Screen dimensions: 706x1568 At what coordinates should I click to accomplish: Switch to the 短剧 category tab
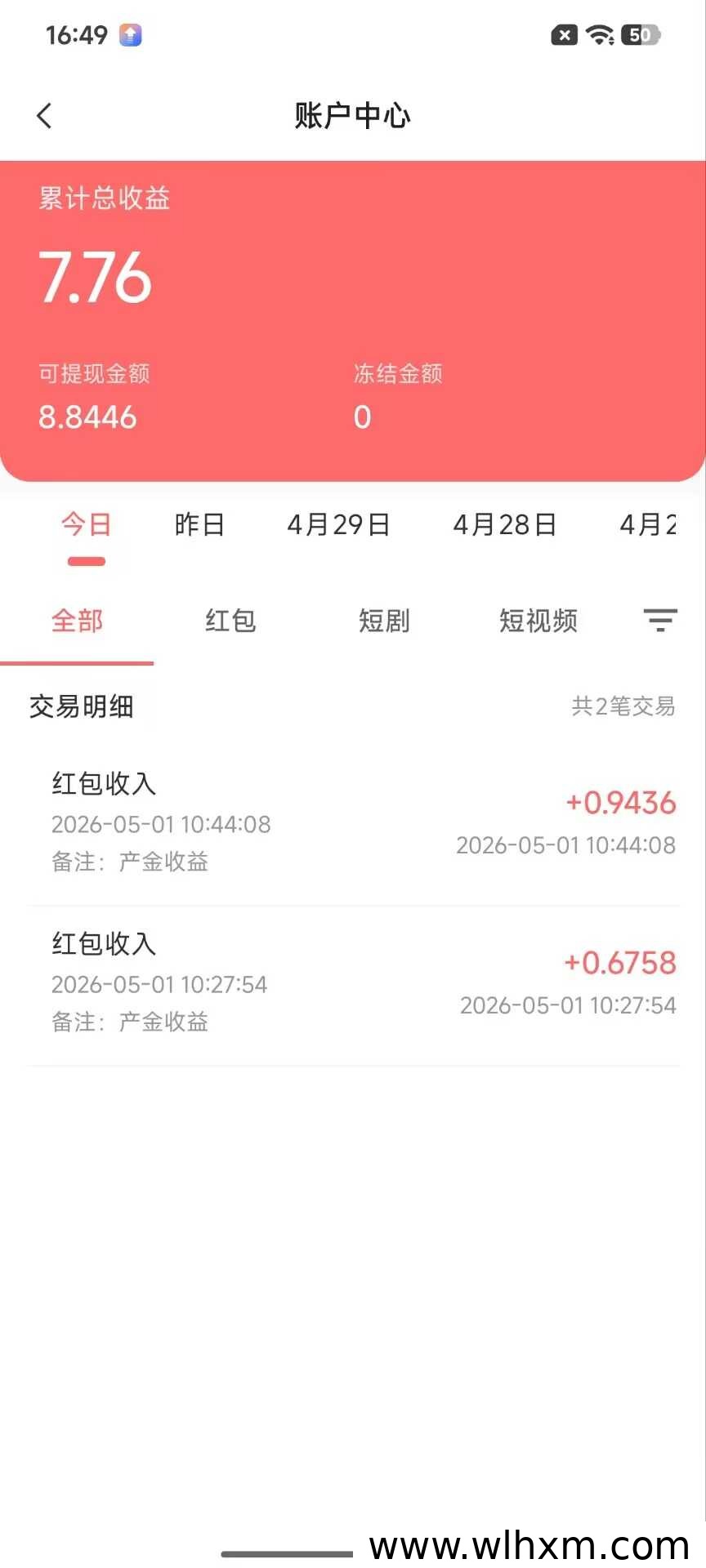tap(384, 621)
